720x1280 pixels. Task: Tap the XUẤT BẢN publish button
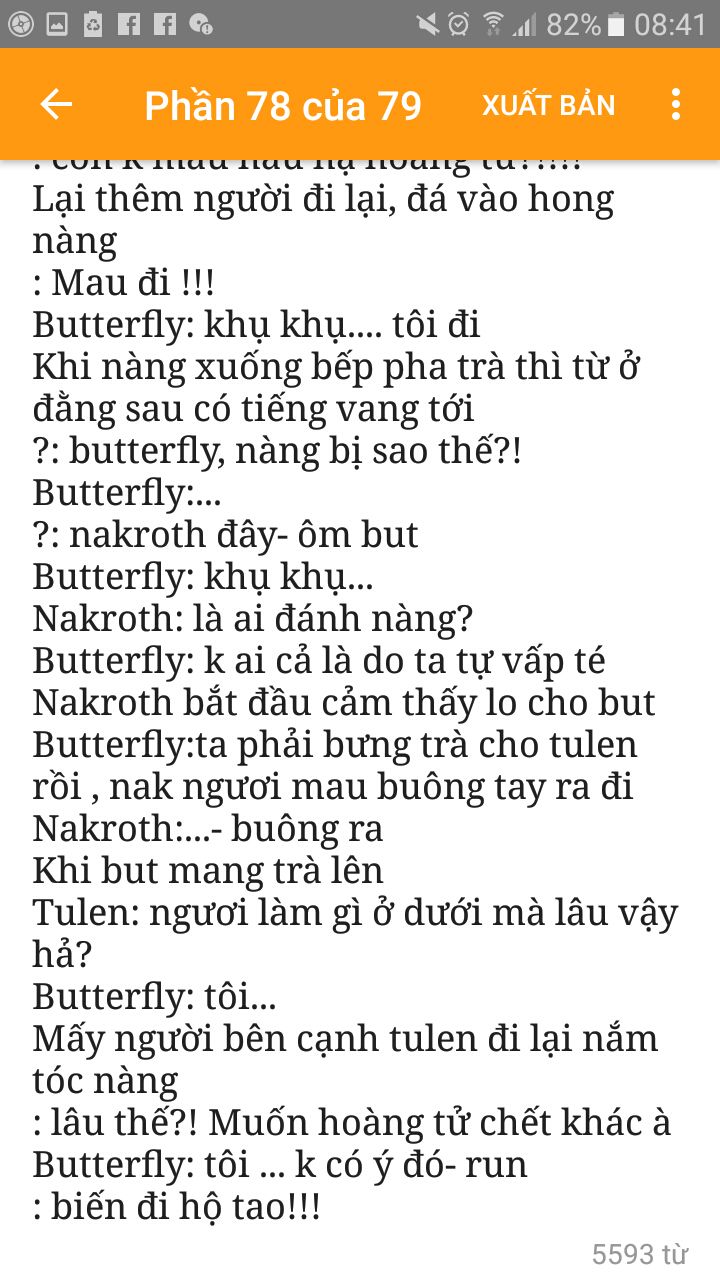549,105
